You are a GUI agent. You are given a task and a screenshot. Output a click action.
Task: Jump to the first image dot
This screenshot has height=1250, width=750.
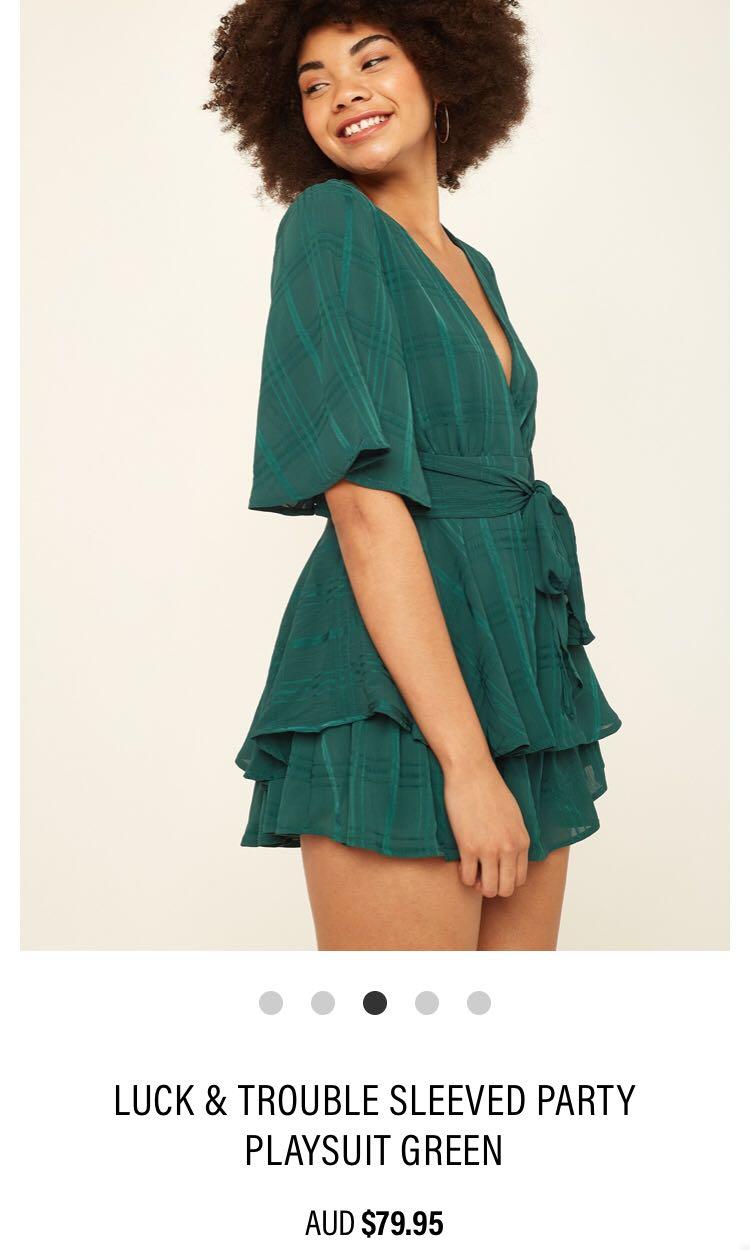tap(271, 1003)
